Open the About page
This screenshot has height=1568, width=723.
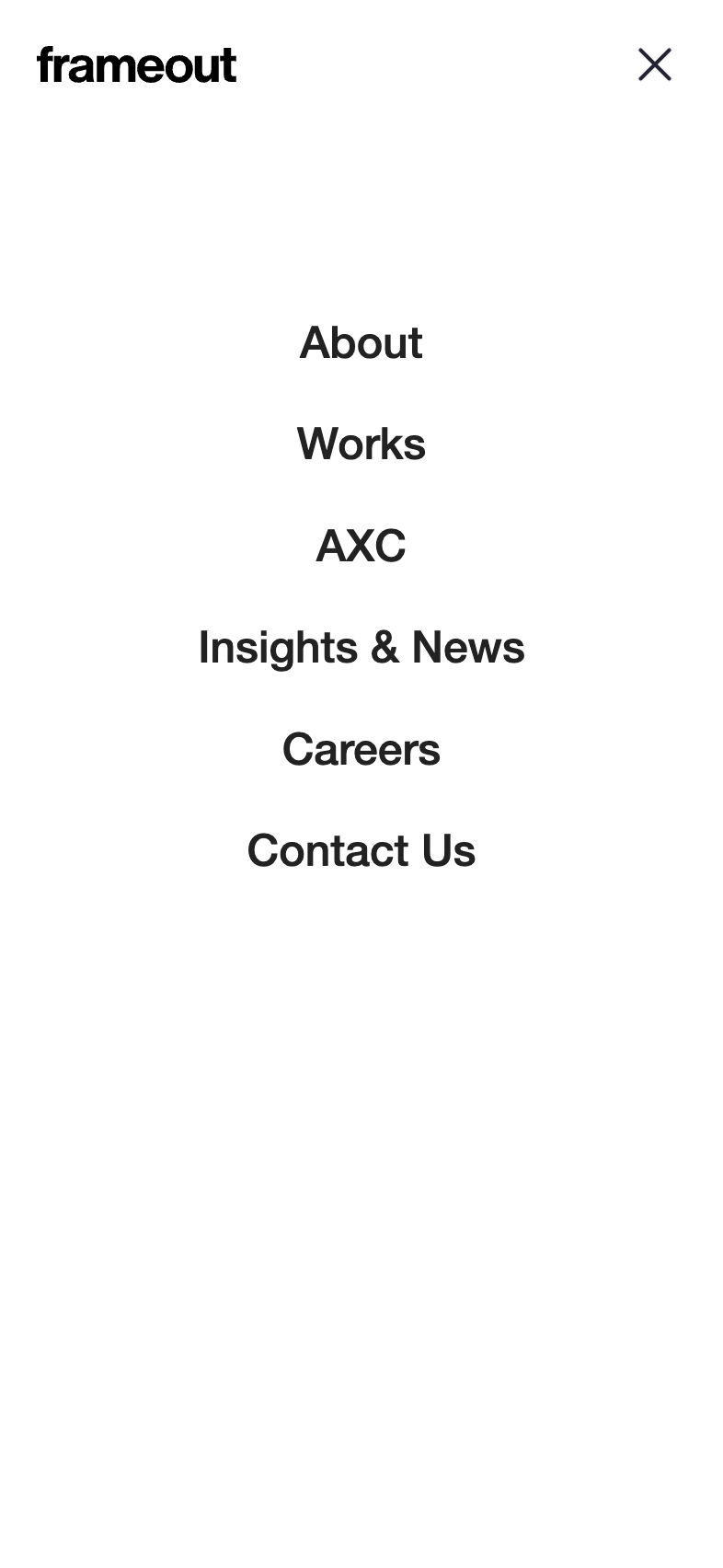pyautogui.click(x=361, y=342)
